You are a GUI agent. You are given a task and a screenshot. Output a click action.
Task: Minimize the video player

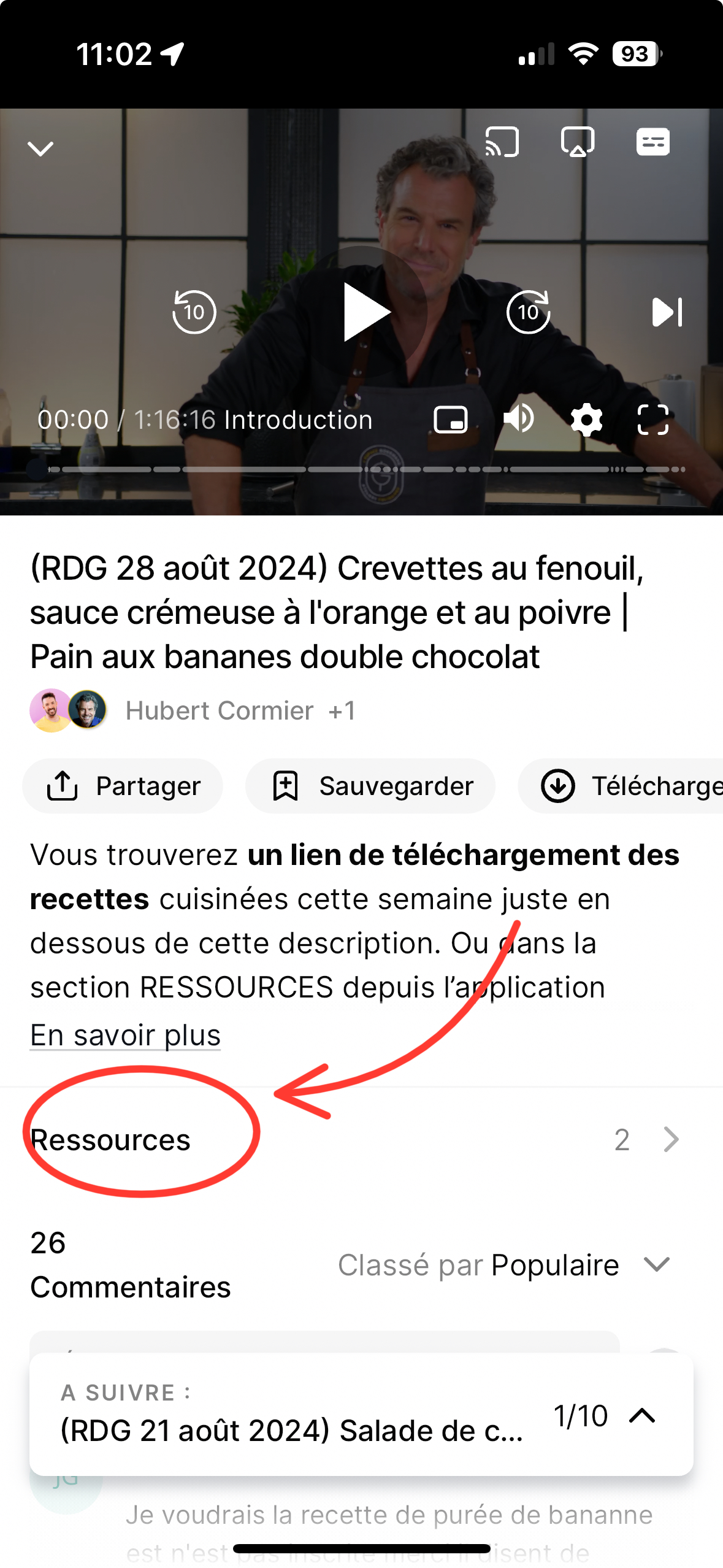coord(40,148)
